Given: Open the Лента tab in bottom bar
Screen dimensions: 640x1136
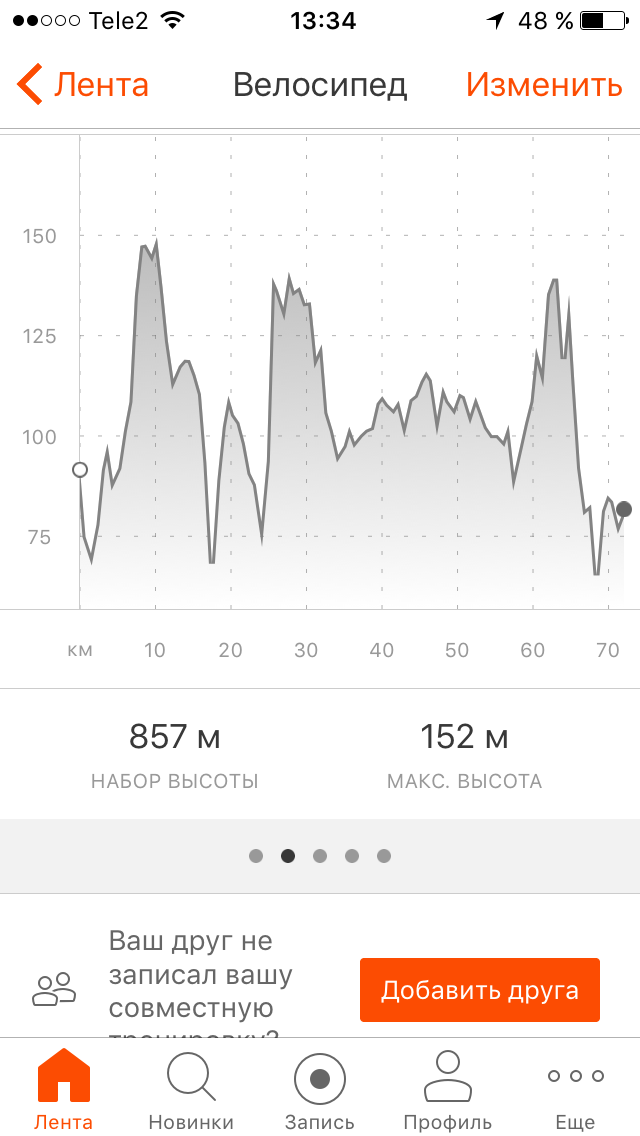Looking at the screenshot, I should tap(64, 1089).
